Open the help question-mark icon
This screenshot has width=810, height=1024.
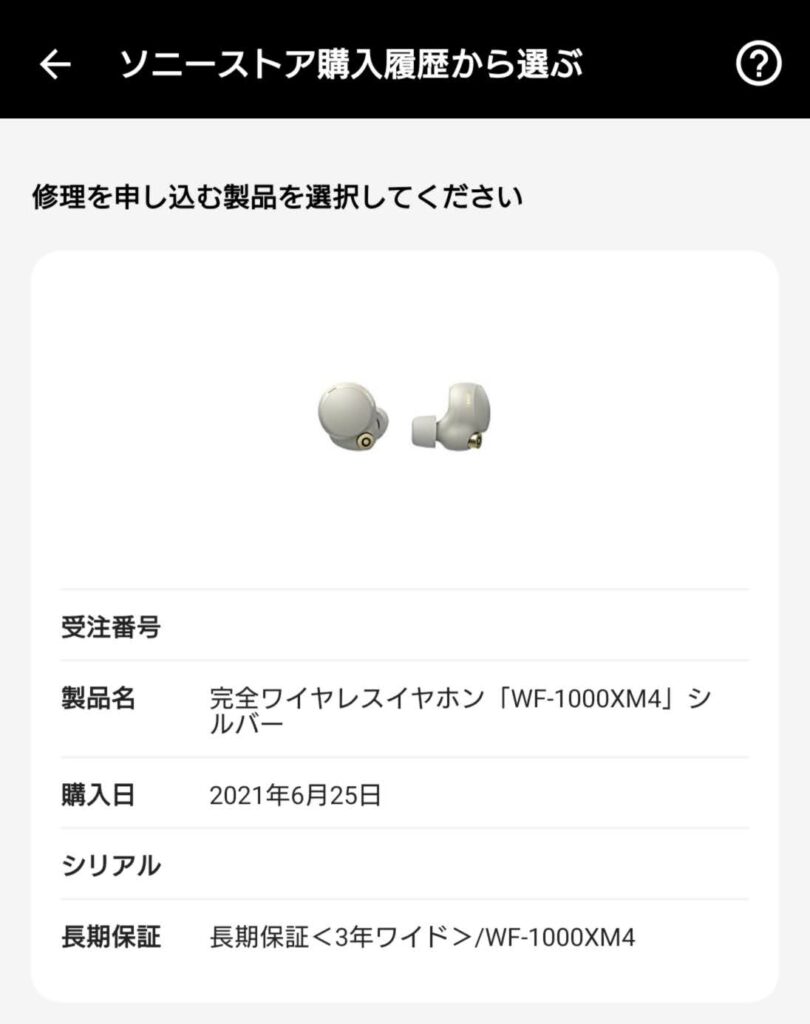click(x=758, y=65)
